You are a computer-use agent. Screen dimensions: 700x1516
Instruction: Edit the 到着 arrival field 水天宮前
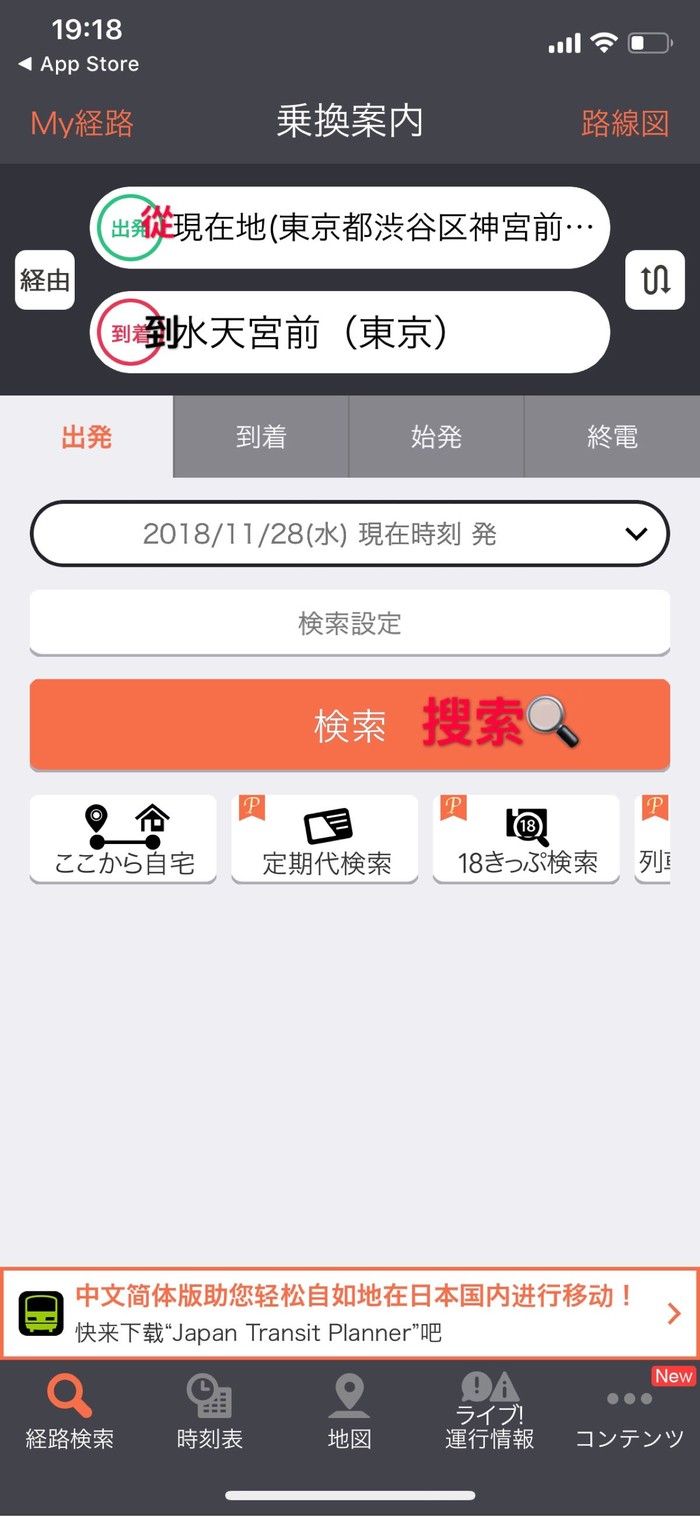(x=370, y=332)
